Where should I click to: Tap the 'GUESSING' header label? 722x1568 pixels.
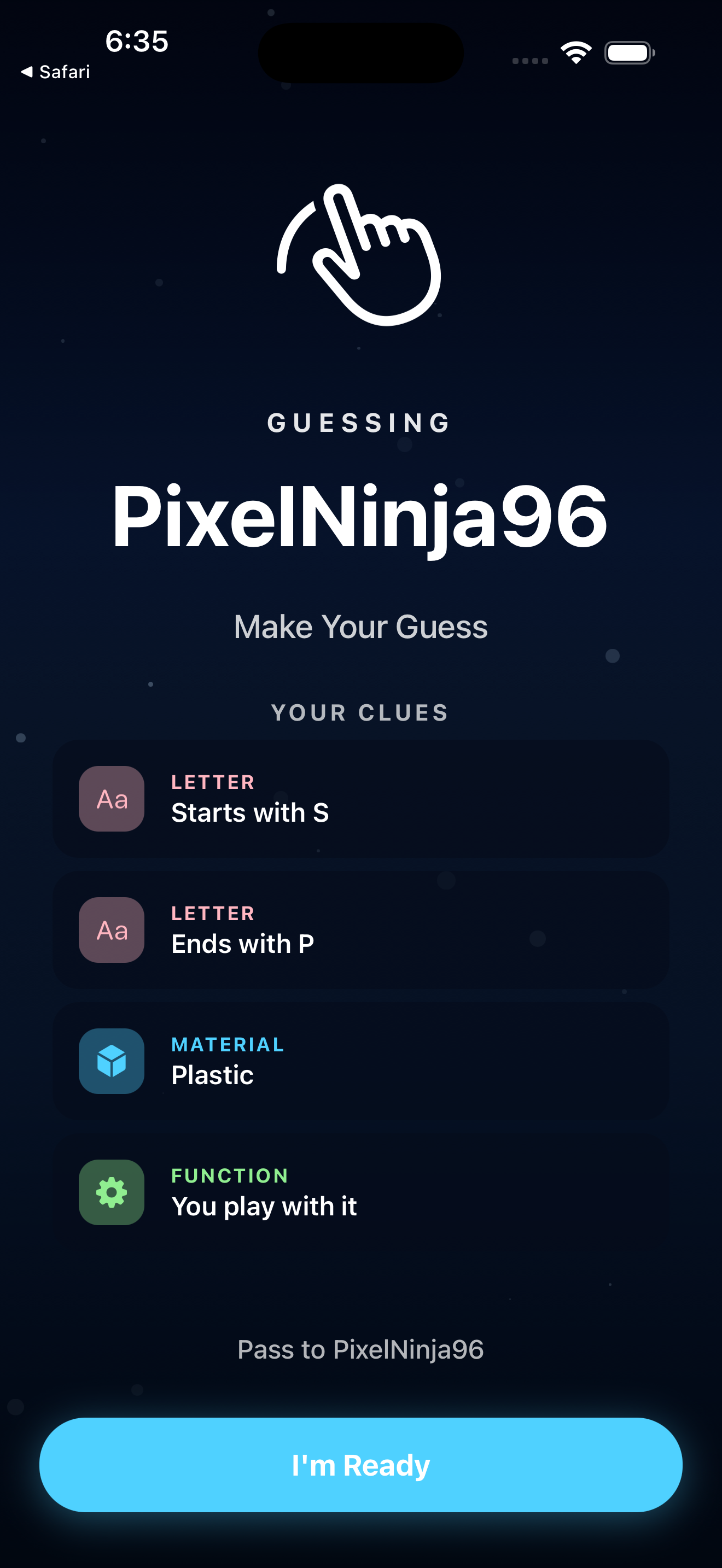point(359,423)
